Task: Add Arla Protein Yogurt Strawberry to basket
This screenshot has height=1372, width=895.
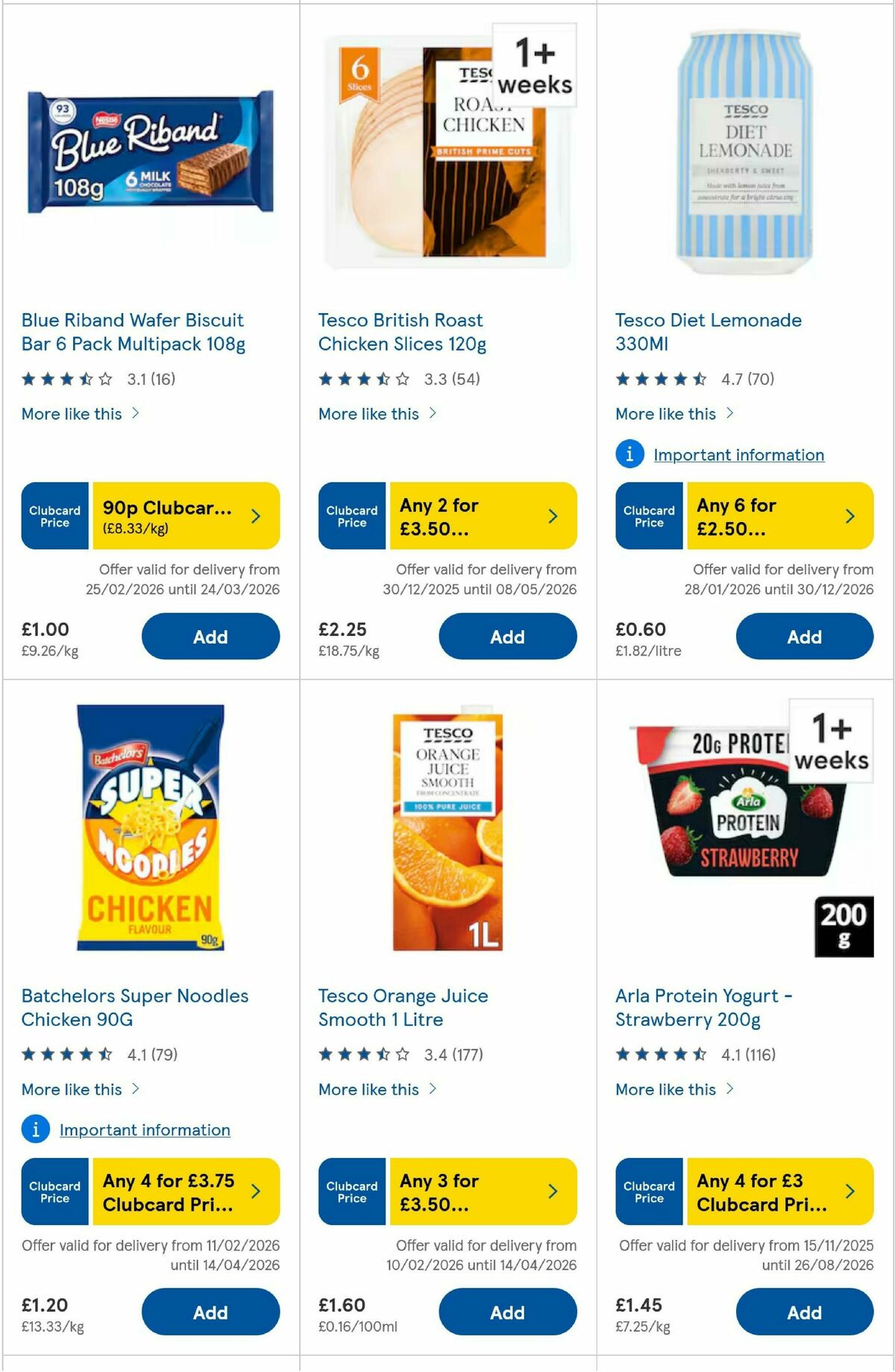Action: coord(805,1312)
